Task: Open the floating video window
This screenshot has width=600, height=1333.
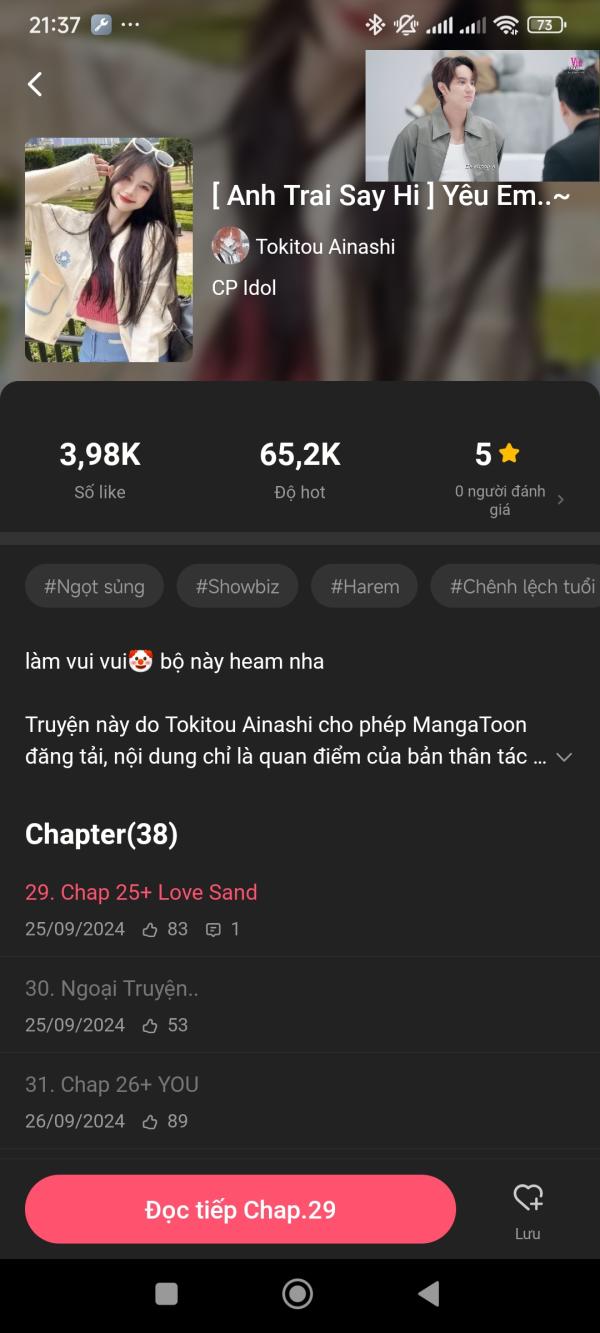Action: coord(481,115)
